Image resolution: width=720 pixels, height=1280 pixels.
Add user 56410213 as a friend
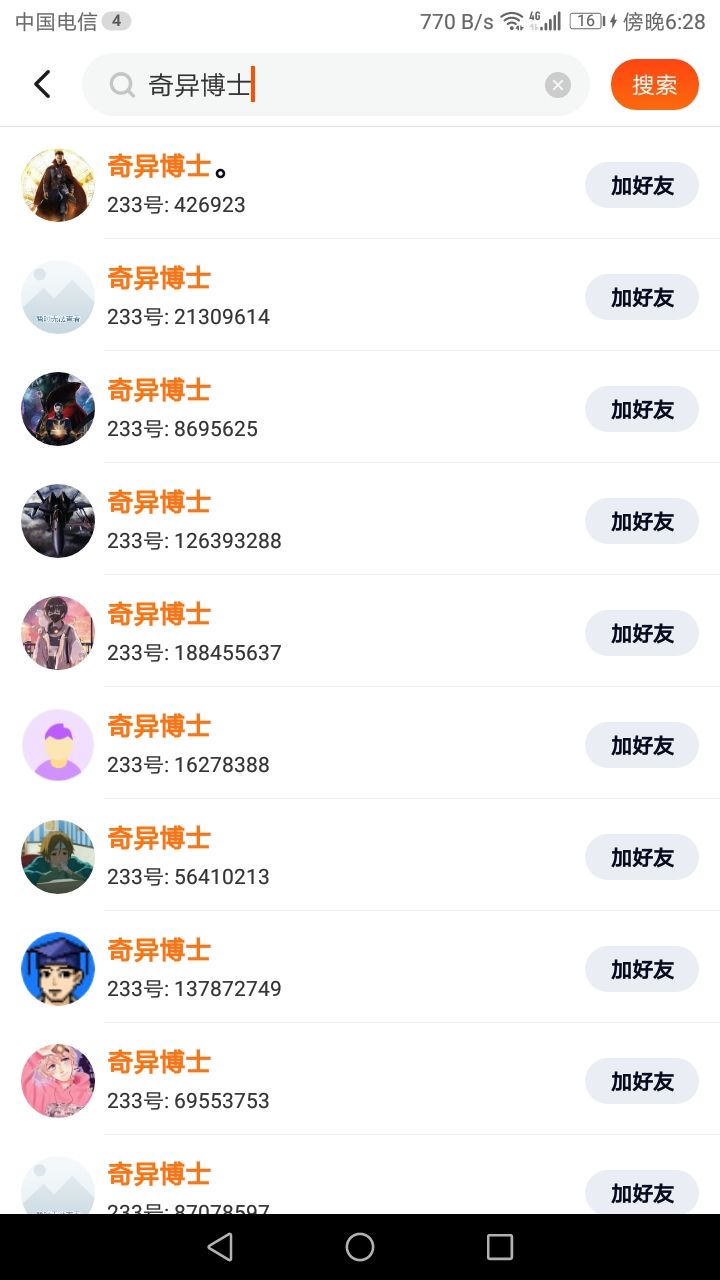pyautogui.click(x=641, y=857)
